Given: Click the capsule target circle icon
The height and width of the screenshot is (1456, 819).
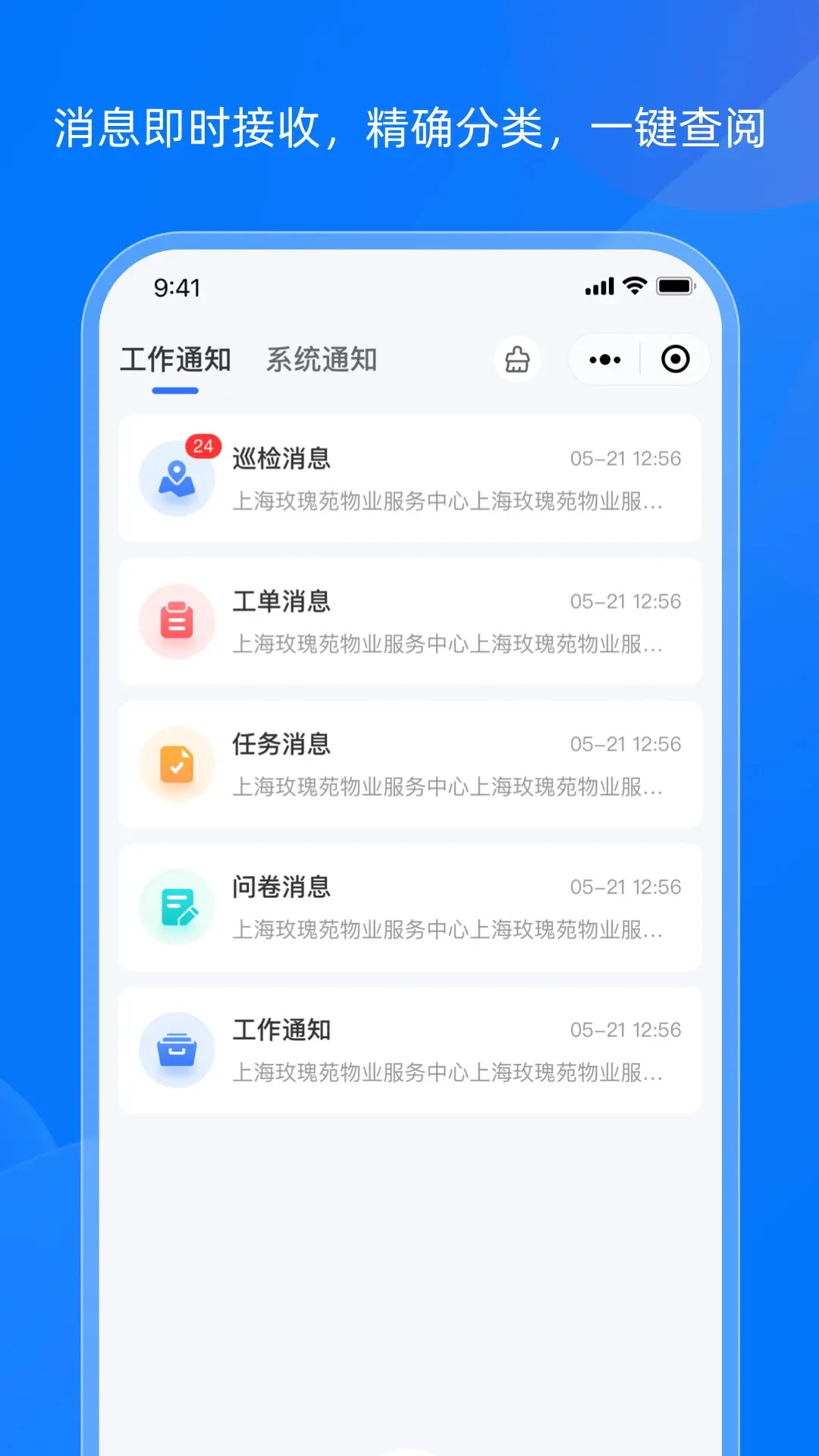Looking at the screenshot, I should click(673, 359).
